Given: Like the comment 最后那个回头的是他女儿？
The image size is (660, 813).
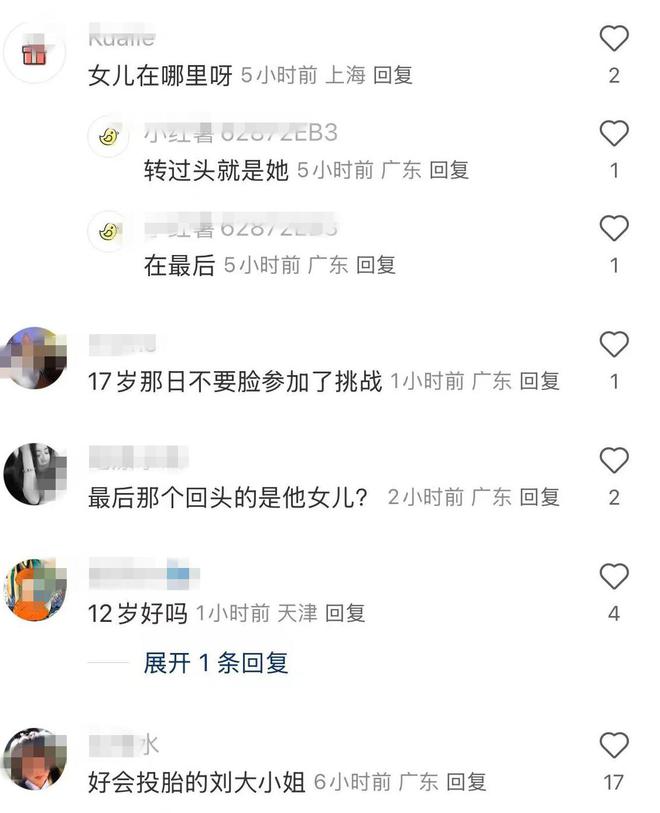Looking at the screenshot, I should pos(613,461).
